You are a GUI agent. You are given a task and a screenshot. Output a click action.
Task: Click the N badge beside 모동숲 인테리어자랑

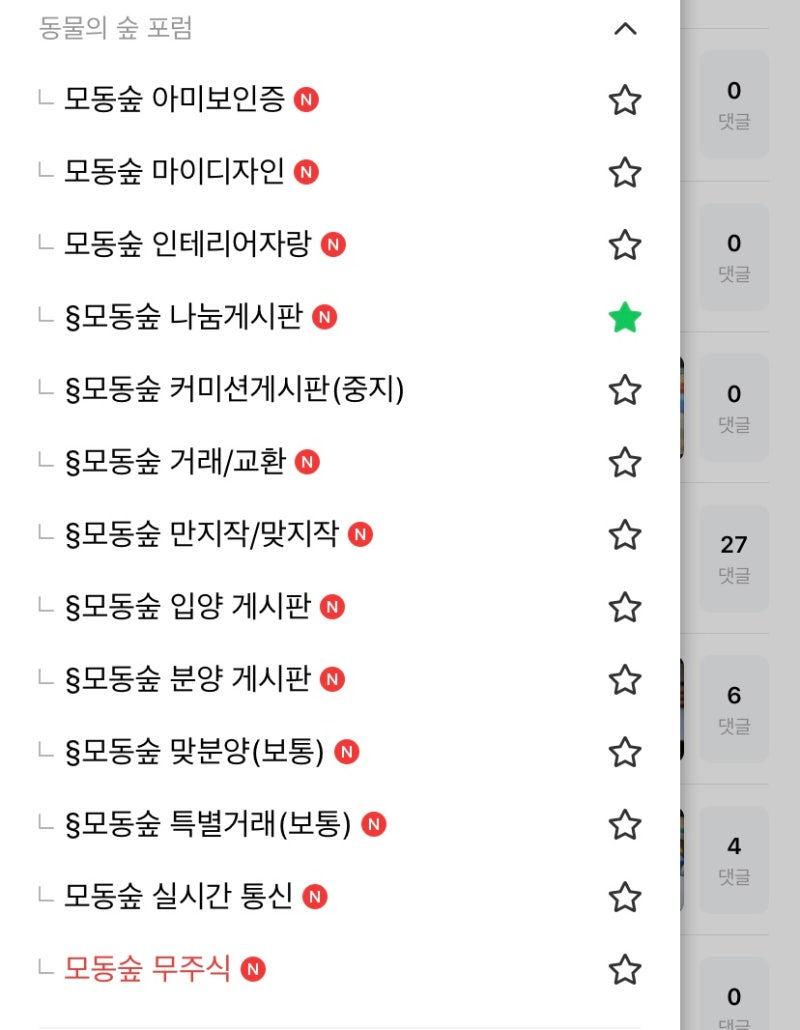[334, 244]
